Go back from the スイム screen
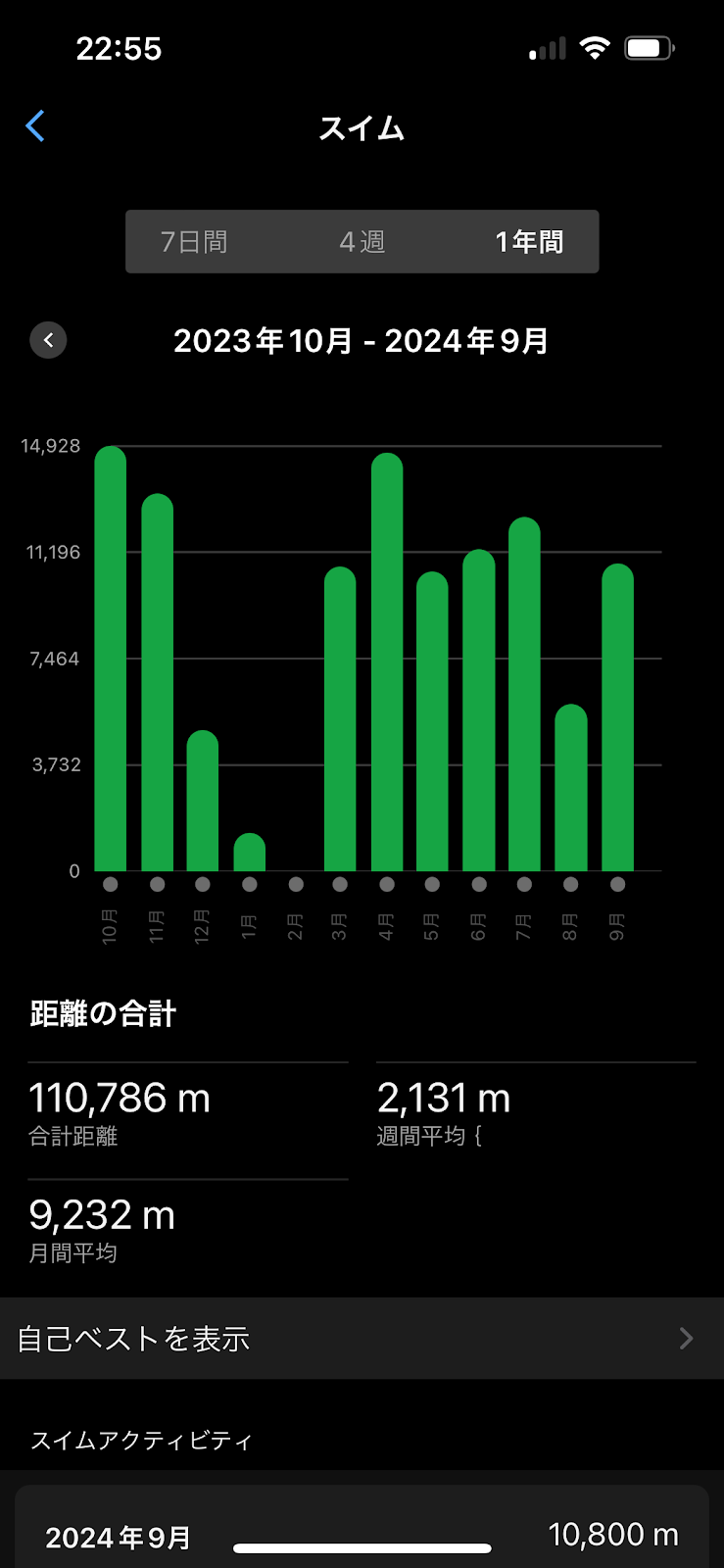Viewport: 724px width, 1568px height. click(35, 126)
